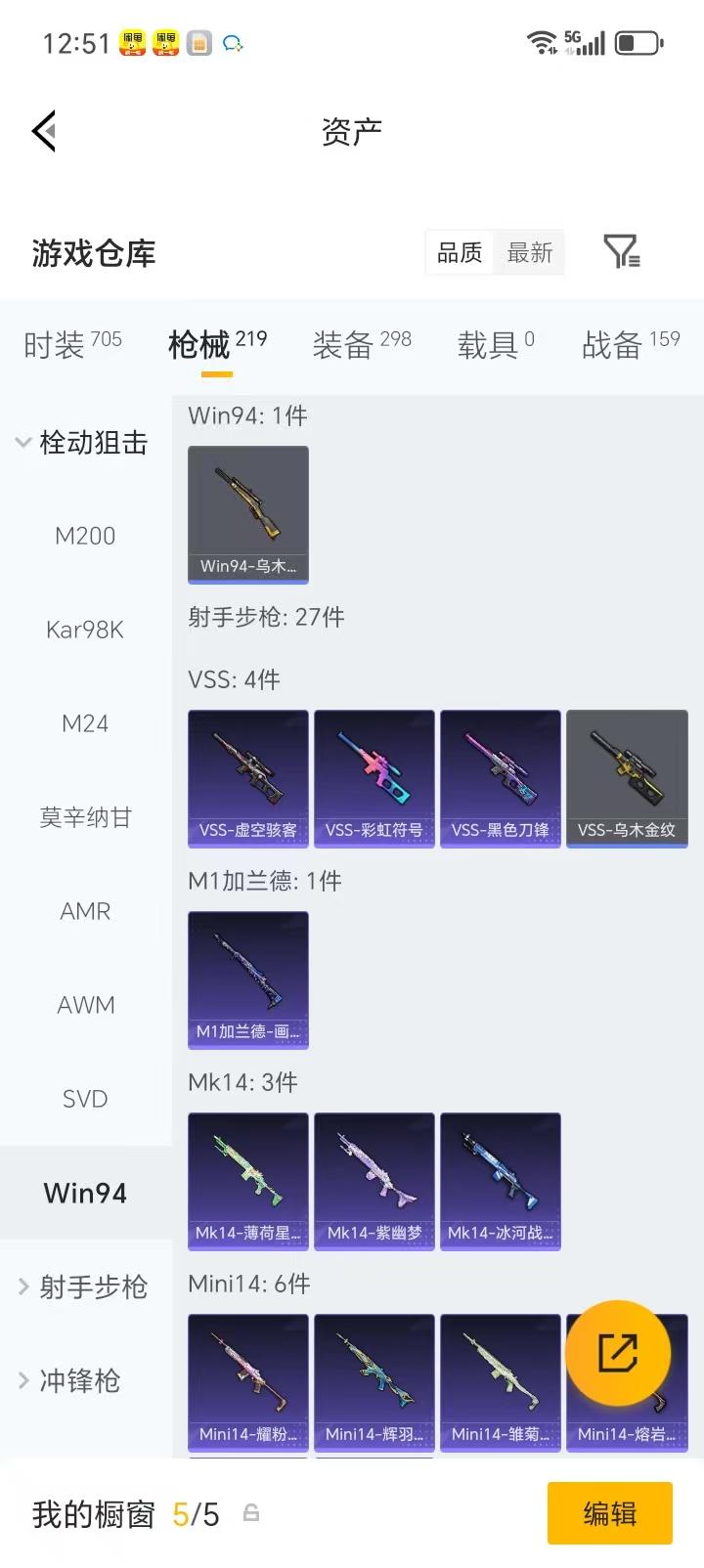Viewport: 704px width, 1568px height.
Task: Tap the 编辑 button
Action: pos(610,1512)
